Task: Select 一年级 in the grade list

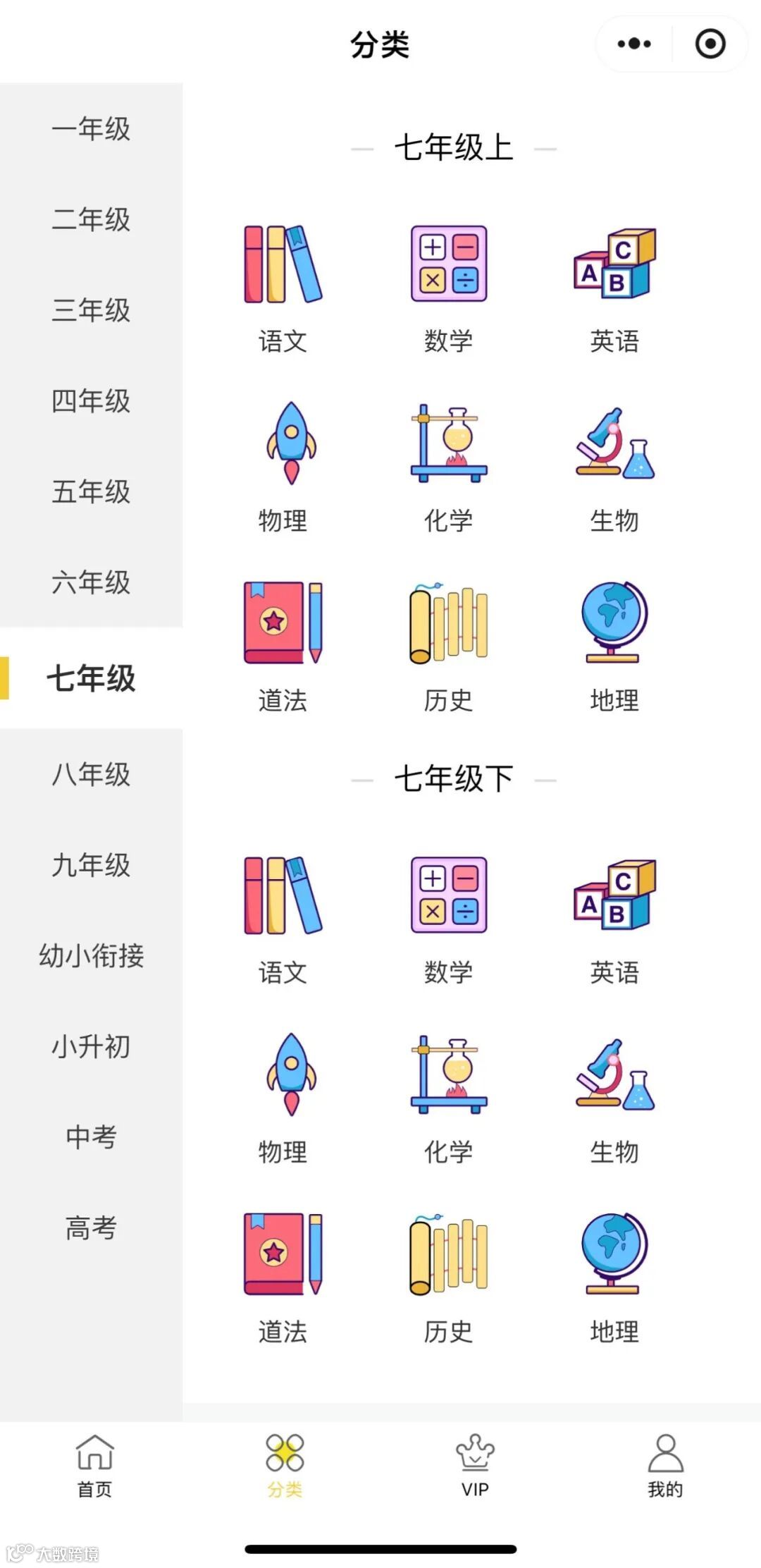Action: 91,129
